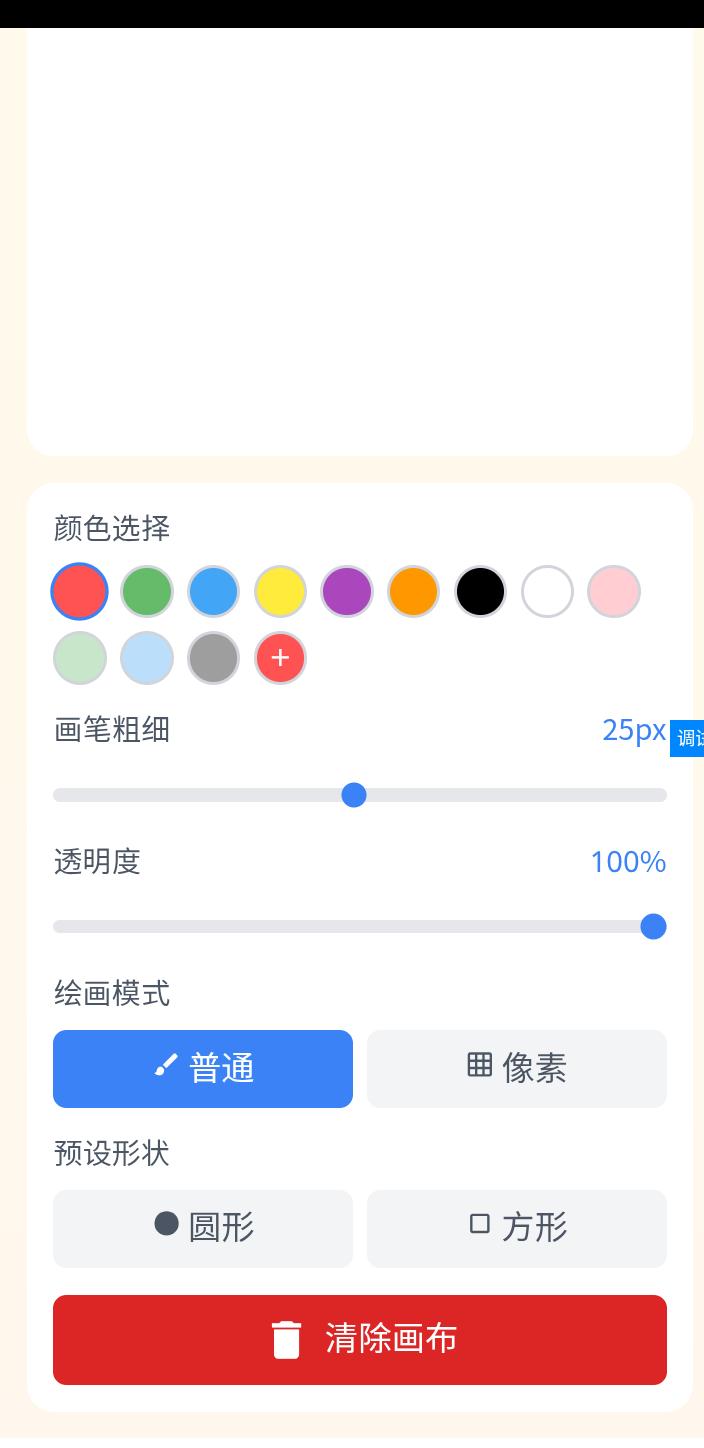Select the light green color swatch
The image size is (704, 1448).
80,658
